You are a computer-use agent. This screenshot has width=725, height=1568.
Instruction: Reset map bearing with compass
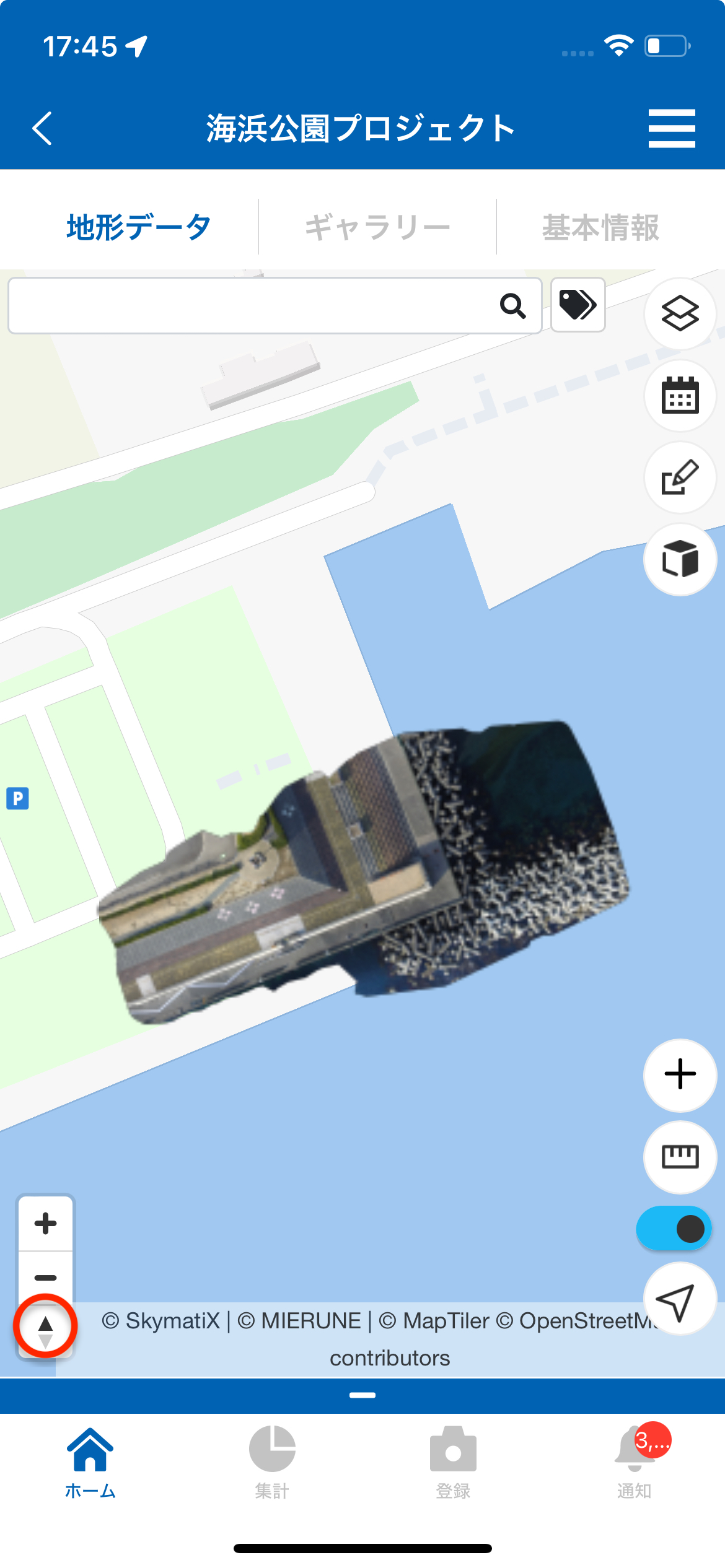coord(46,1326)
